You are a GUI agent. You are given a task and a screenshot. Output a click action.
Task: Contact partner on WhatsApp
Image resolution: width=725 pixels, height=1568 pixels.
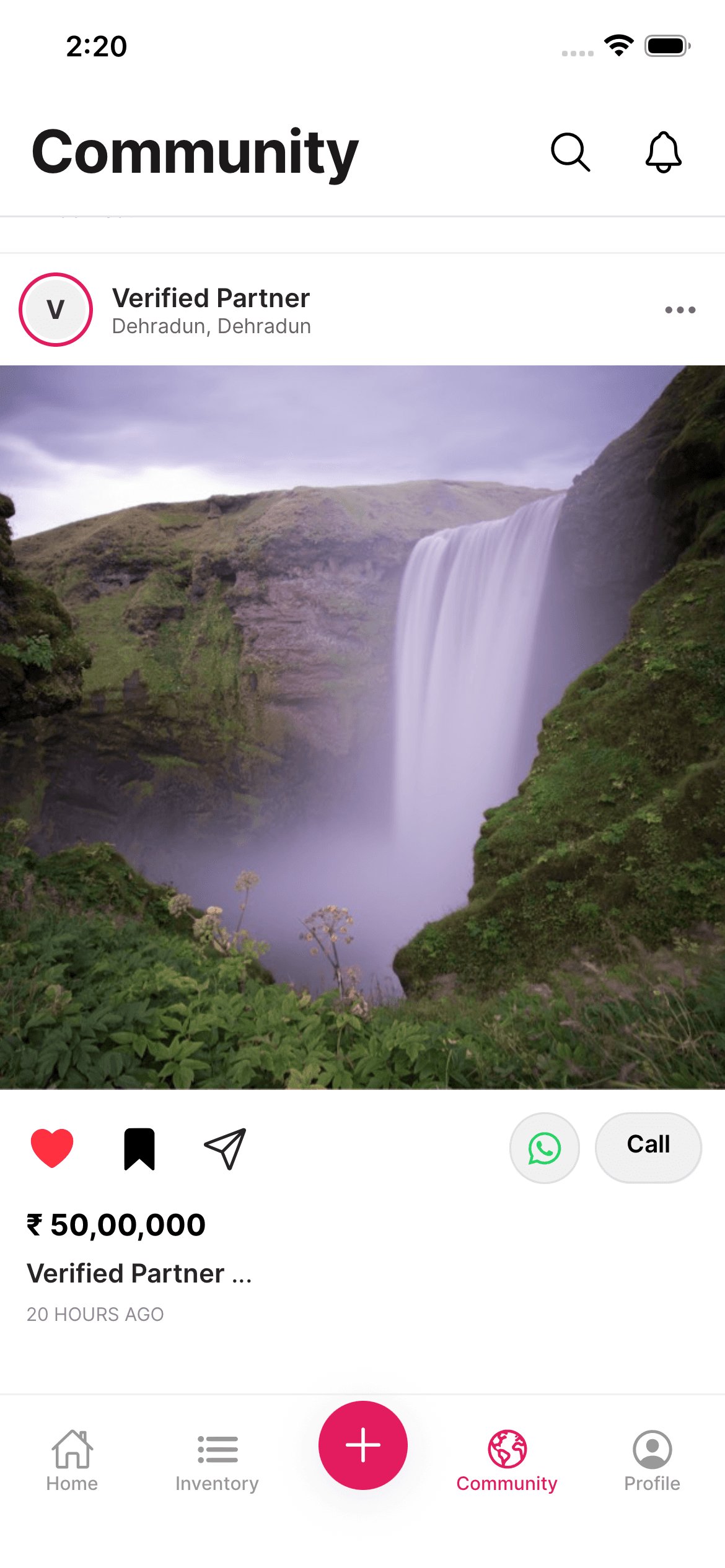pyautogui.click(x=544, y=1148)
